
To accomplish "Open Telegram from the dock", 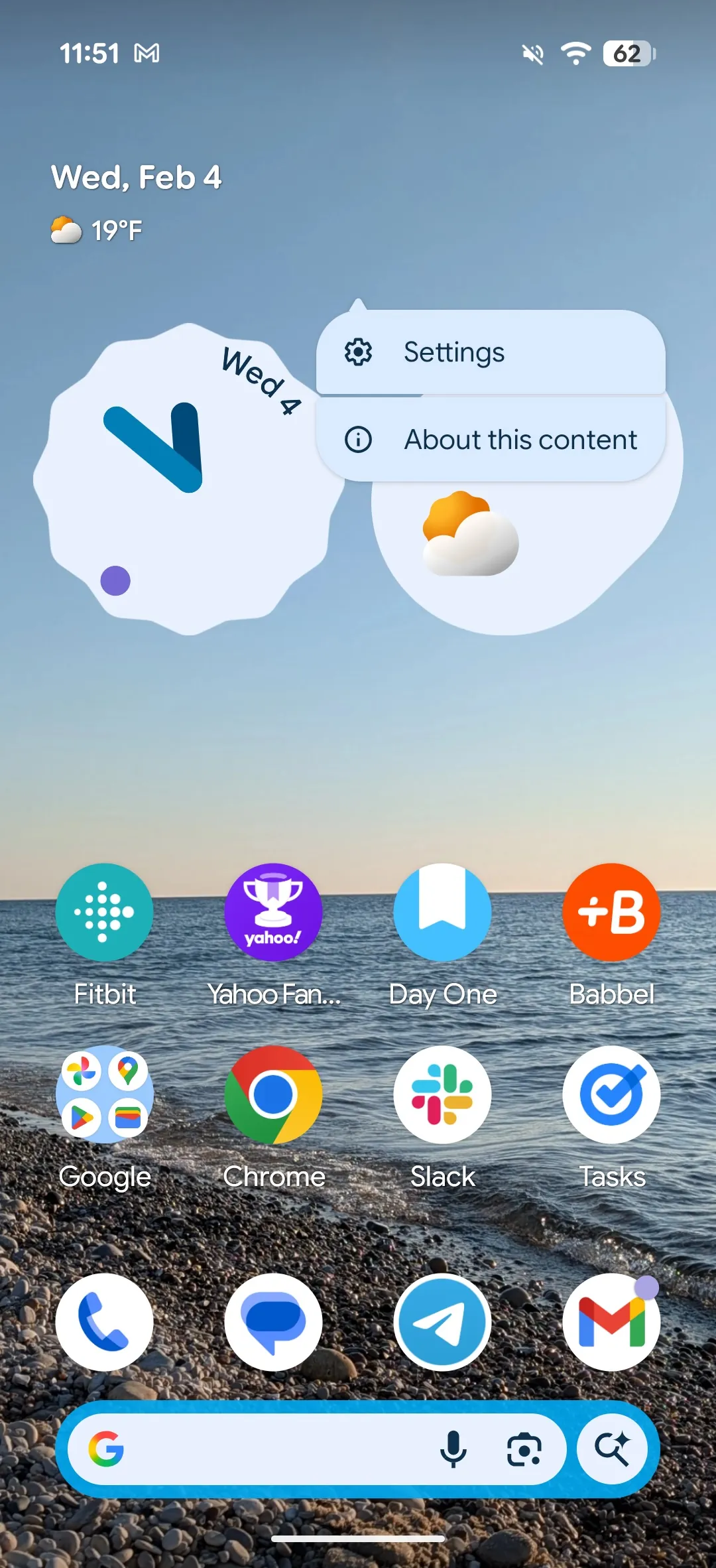I will 442,1322.
